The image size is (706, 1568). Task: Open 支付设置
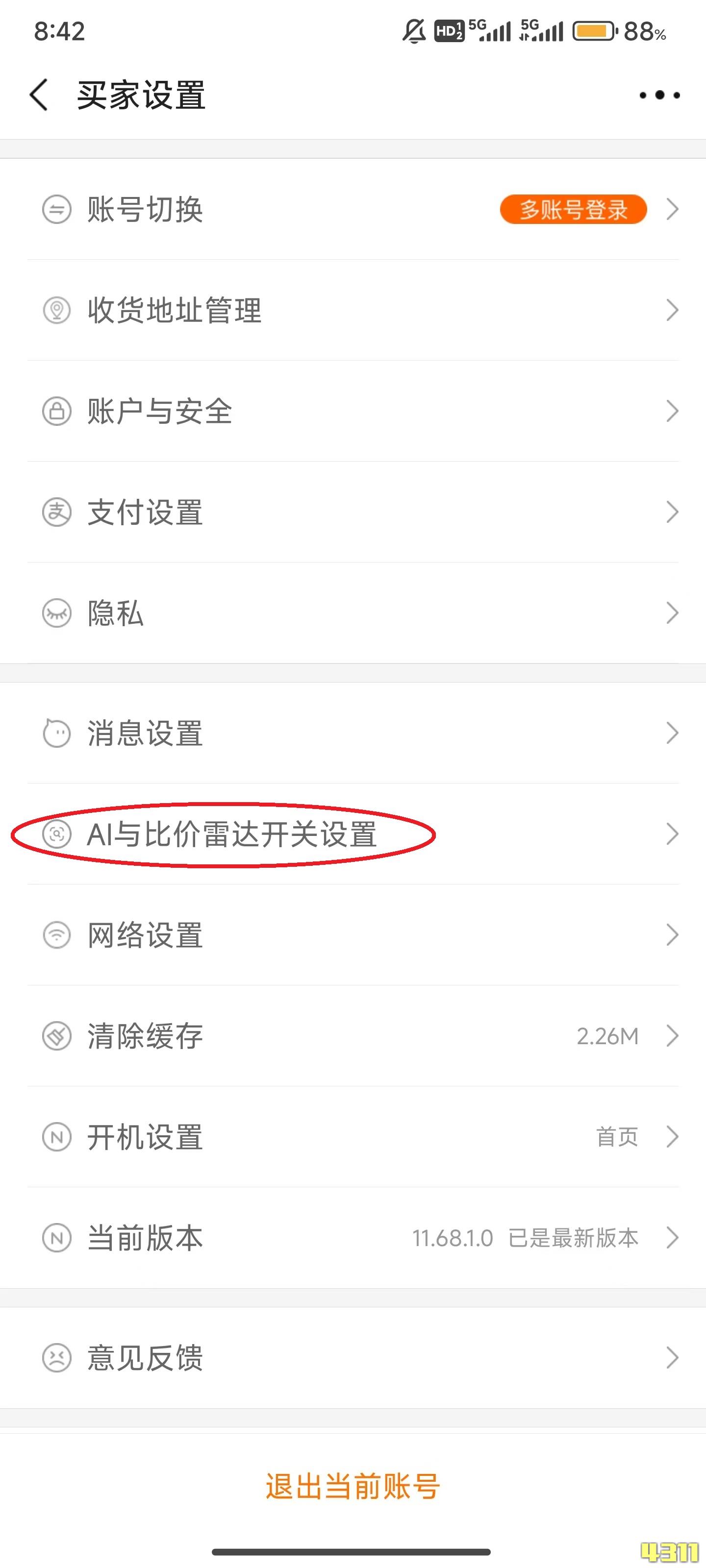[353, 513]
